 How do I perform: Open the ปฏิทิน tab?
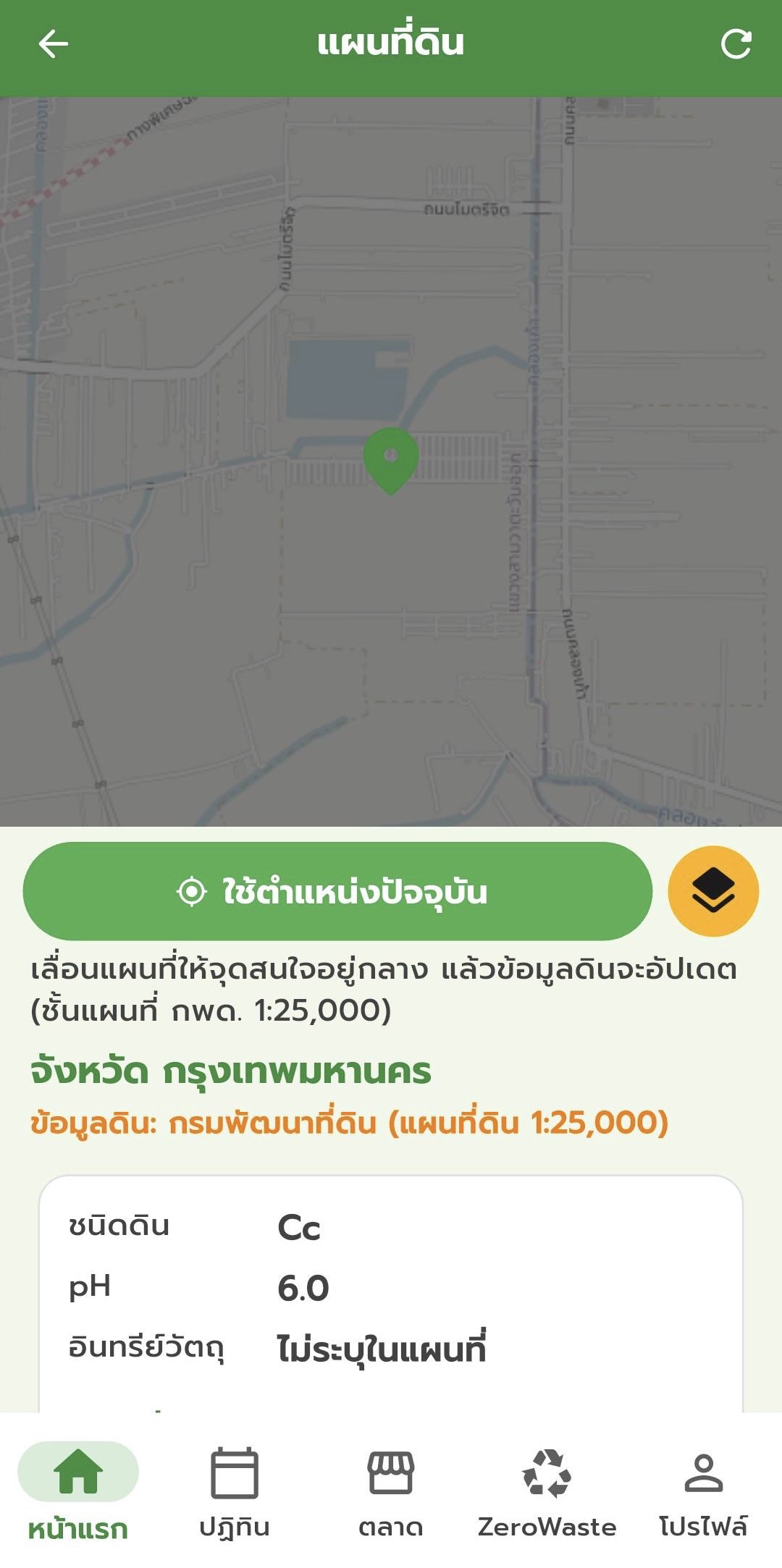pyautogui.click(x=234, y=1491)
